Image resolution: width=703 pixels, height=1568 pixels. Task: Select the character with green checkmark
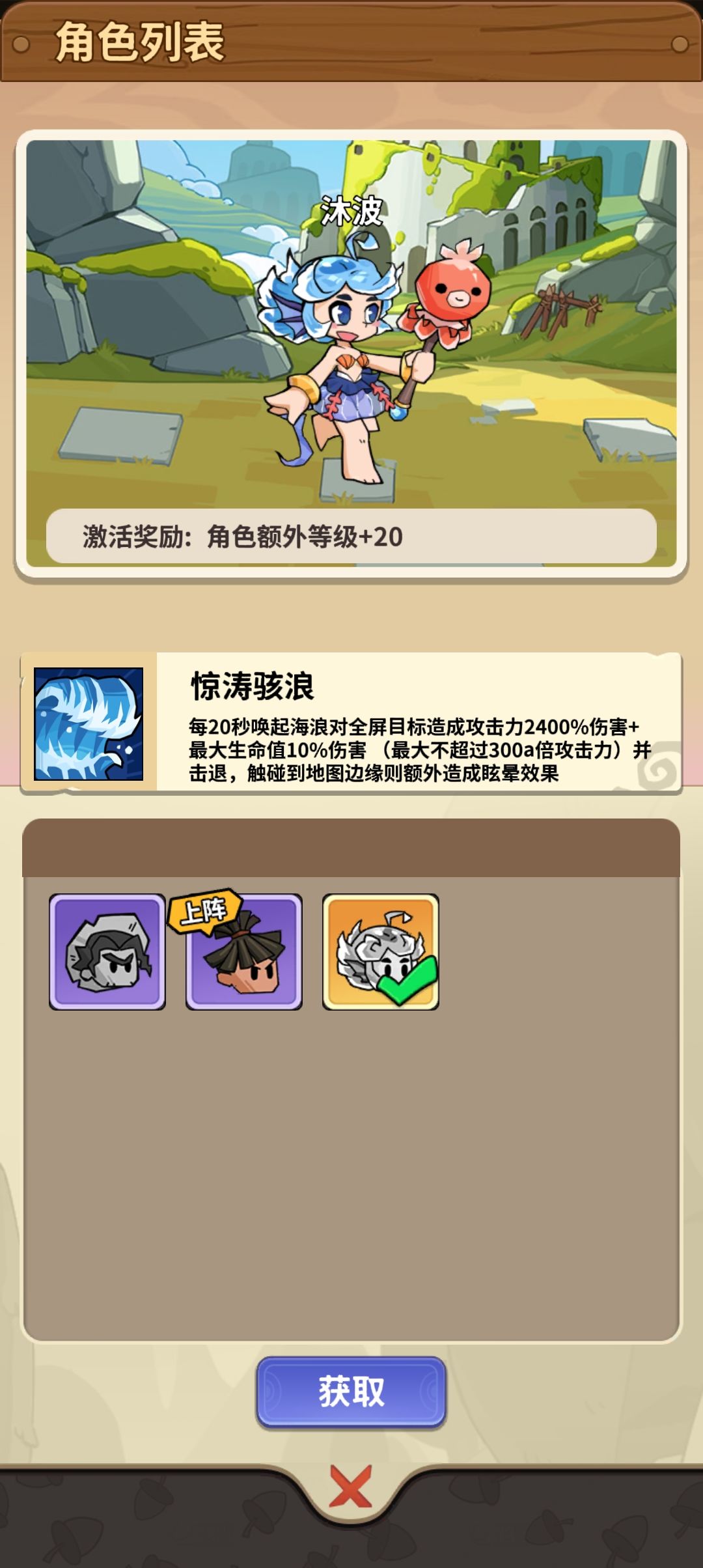[381, 952]
